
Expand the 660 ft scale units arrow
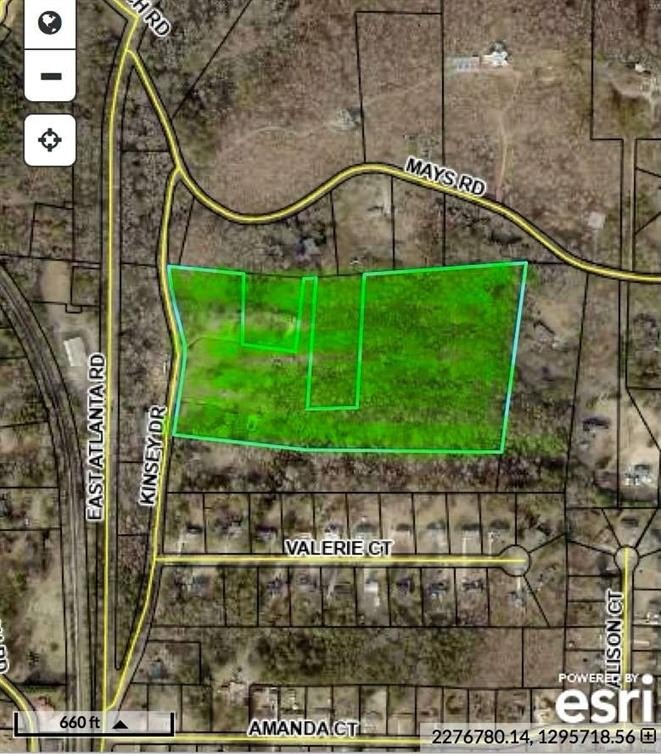(120, 723)
